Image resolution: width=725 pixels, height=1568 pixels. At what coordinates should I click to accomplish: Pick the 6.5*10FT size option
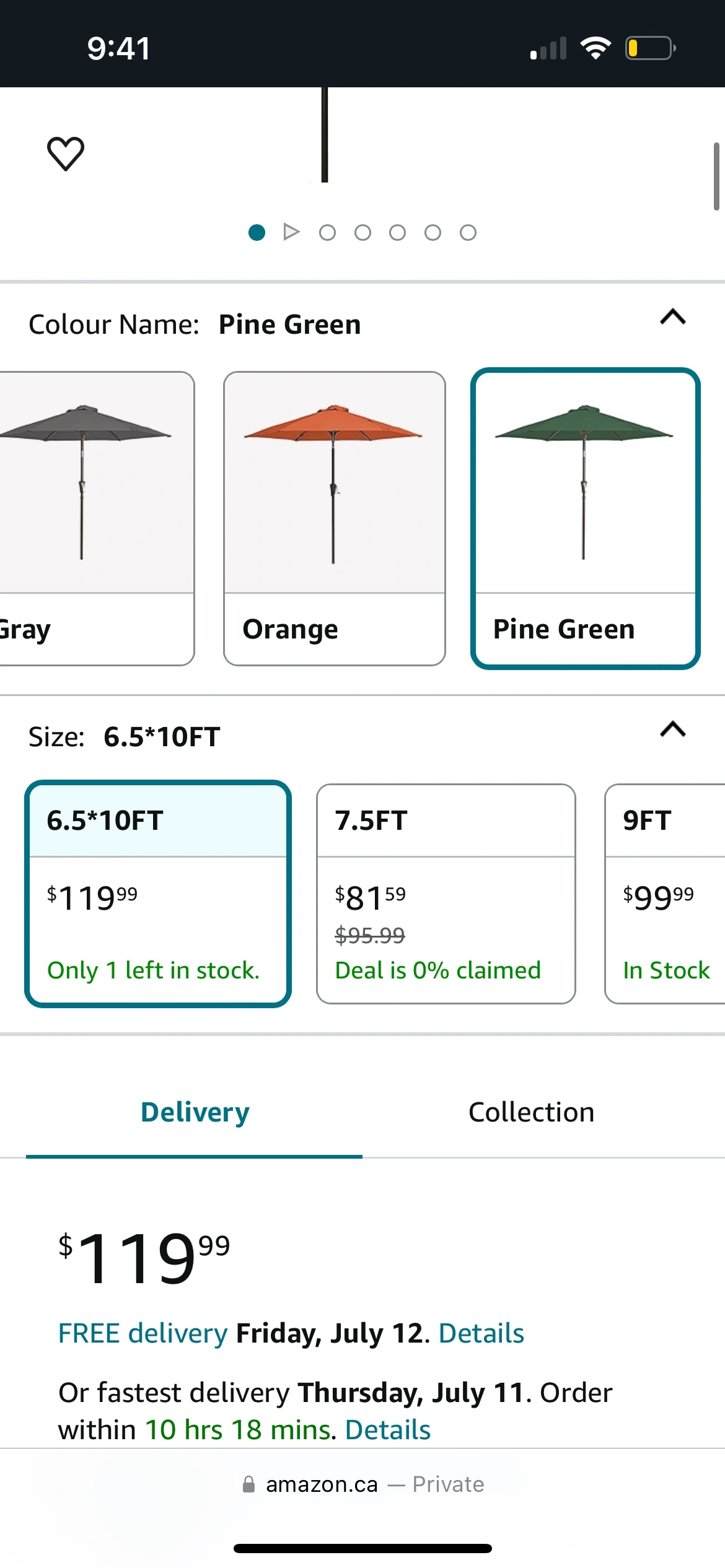pyautogui.click(x=157, y=893)
